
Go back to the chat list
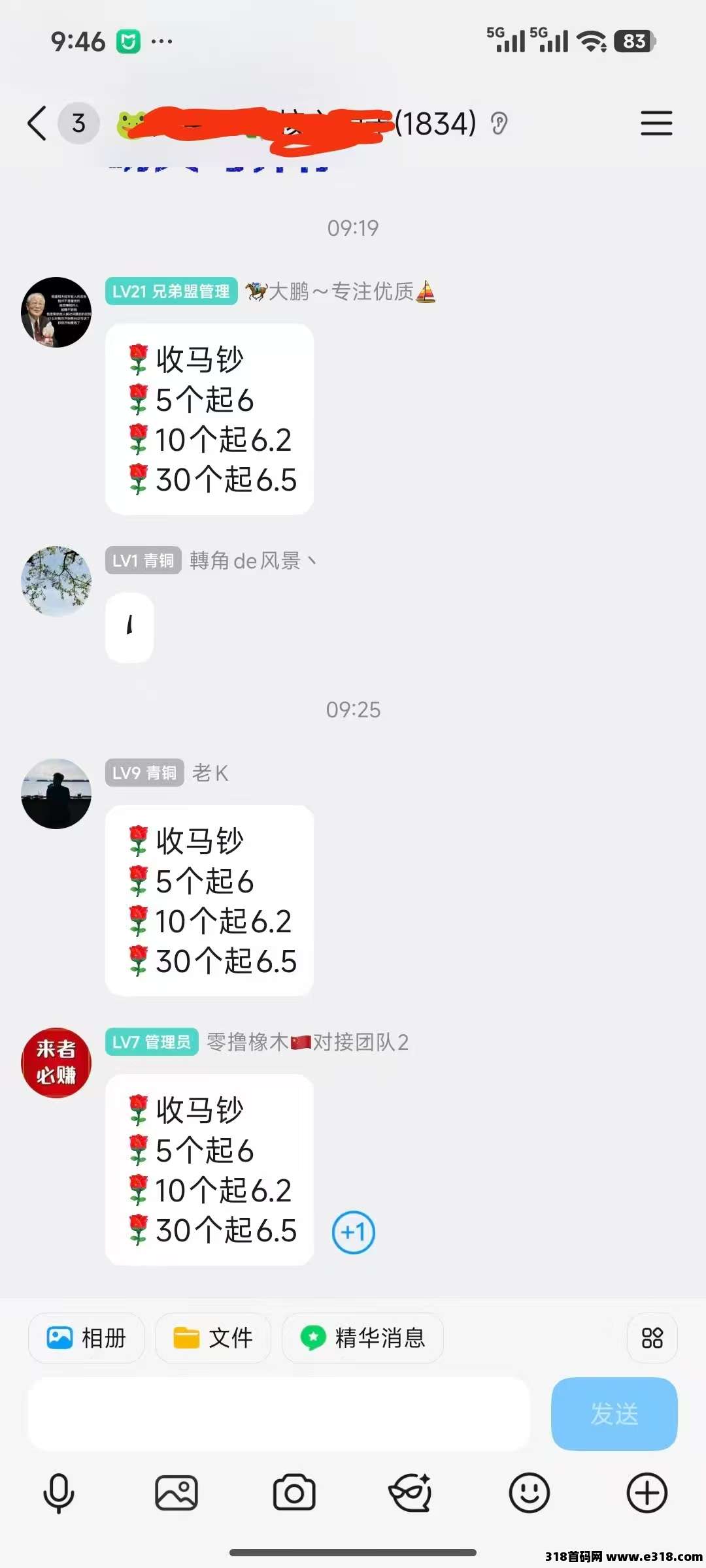pos(37,123)
